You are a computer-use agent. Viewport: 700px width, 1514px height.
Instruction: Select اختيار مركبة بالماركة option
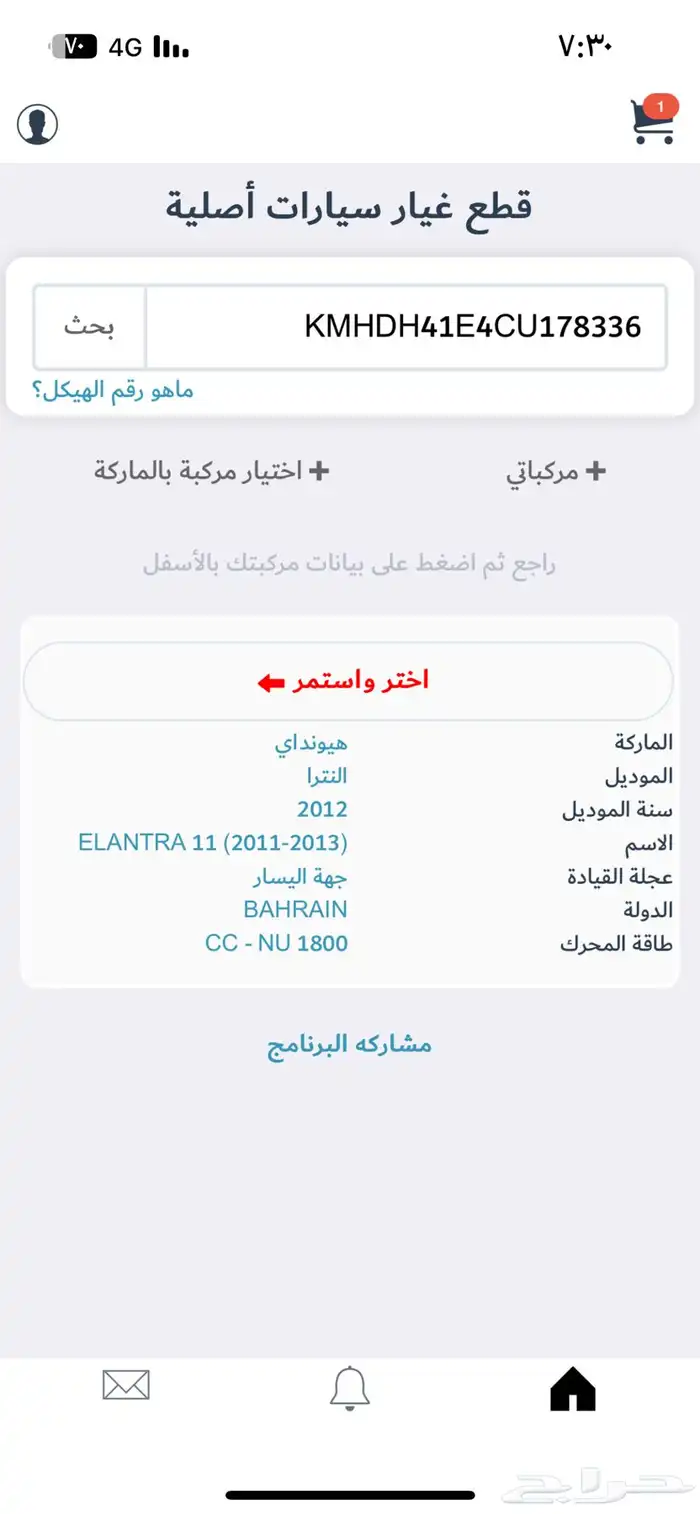[x=212, y=471]
